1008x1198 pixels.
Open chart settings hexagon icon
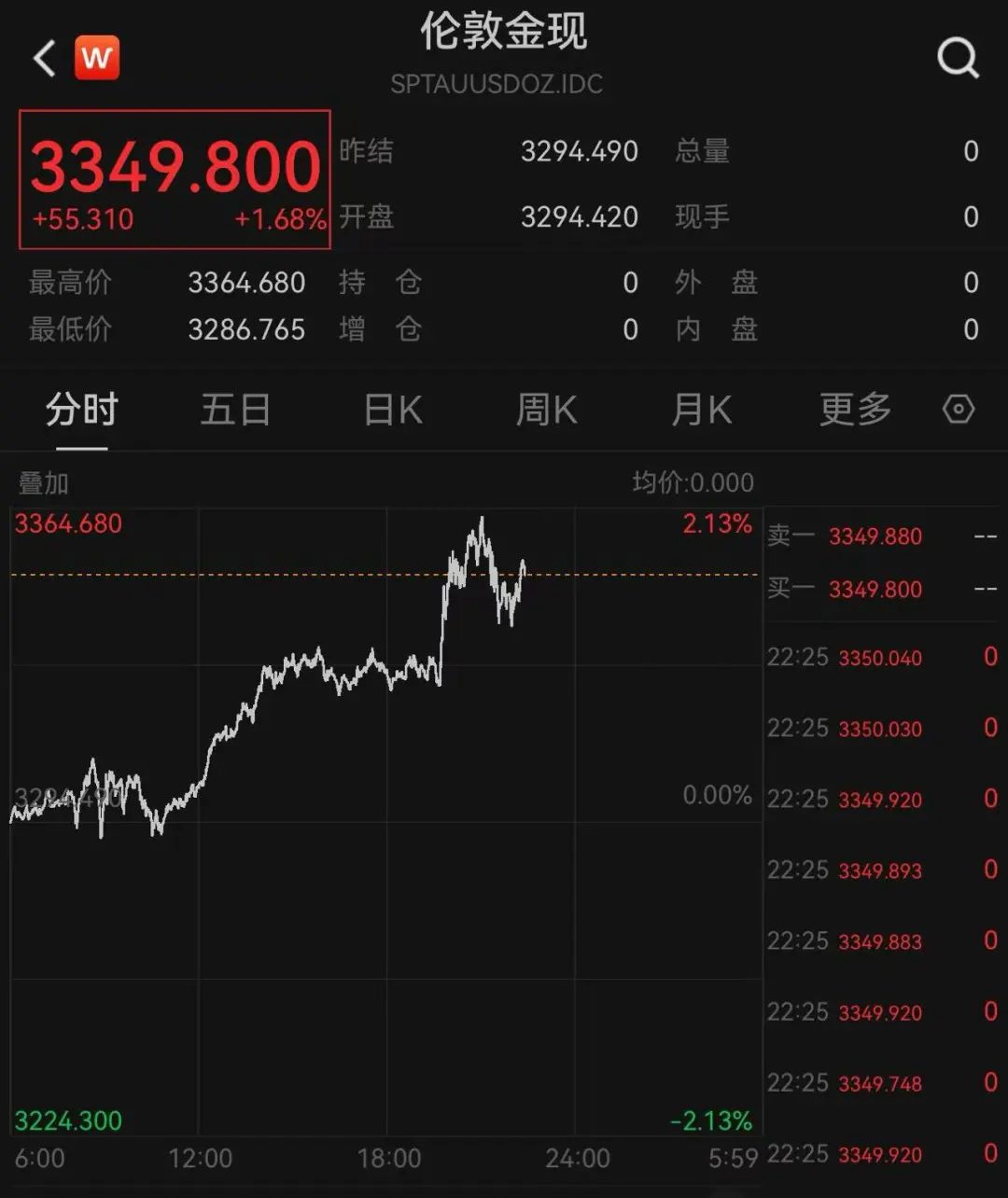click(x=959, y=410)
